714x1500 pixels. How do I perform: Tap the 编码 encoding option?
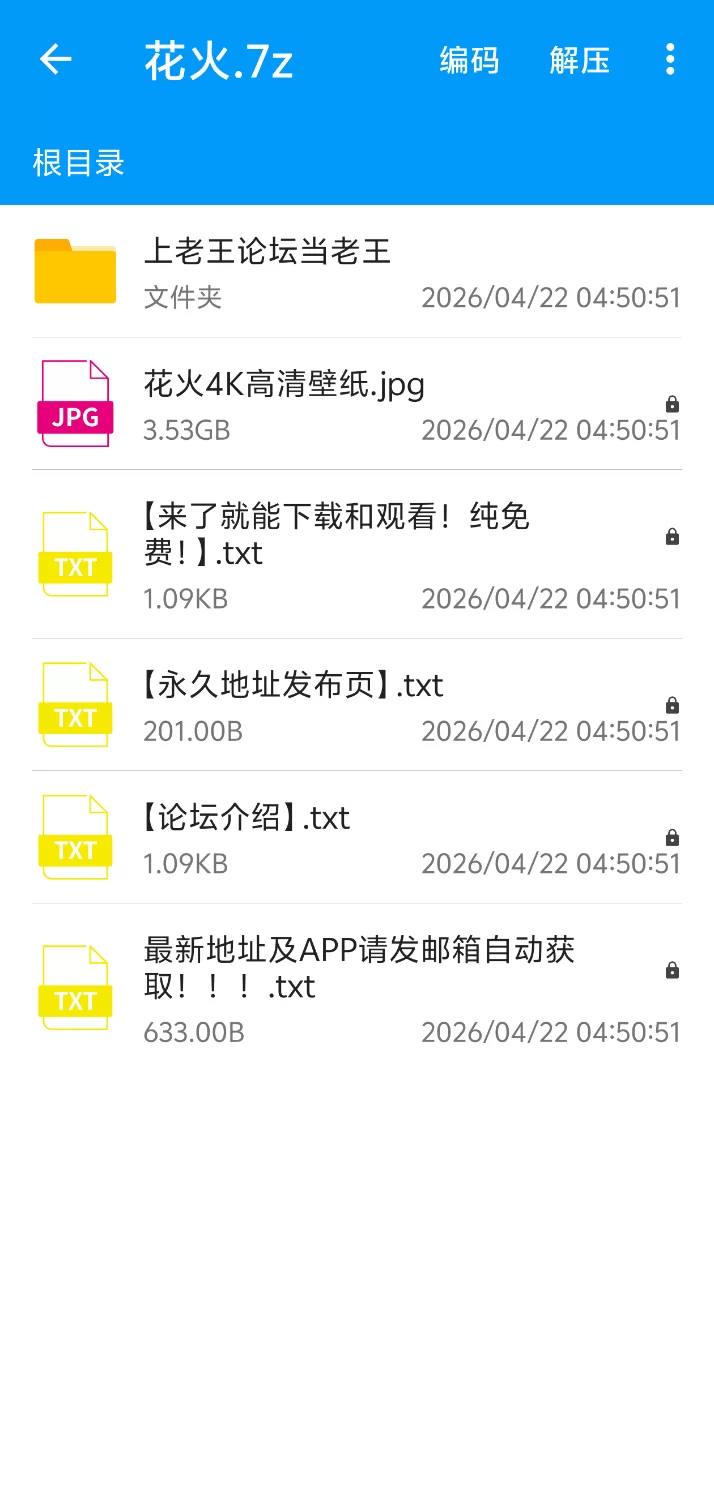click(x=469, y=60)
